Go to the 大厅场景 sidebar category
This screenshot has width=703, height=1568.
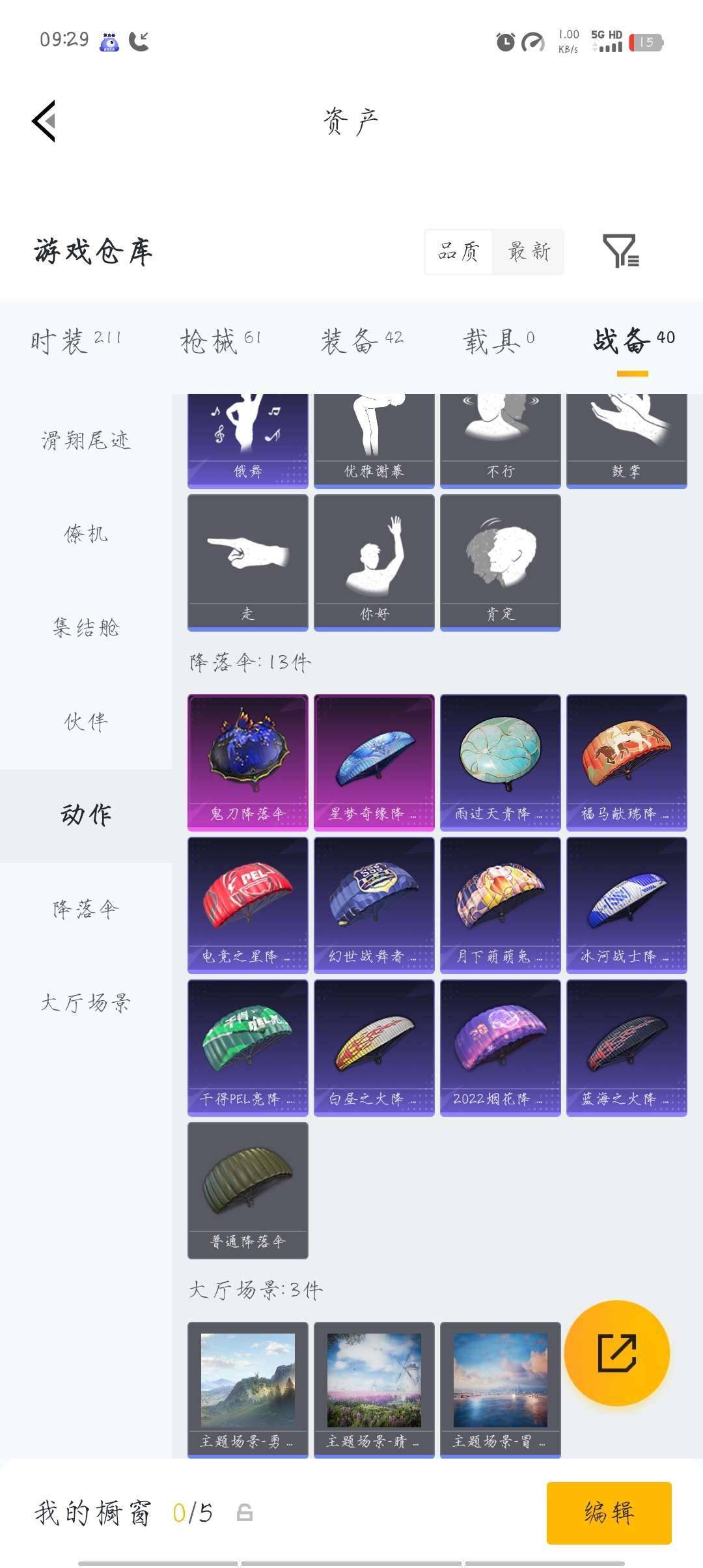point(86,1003)
